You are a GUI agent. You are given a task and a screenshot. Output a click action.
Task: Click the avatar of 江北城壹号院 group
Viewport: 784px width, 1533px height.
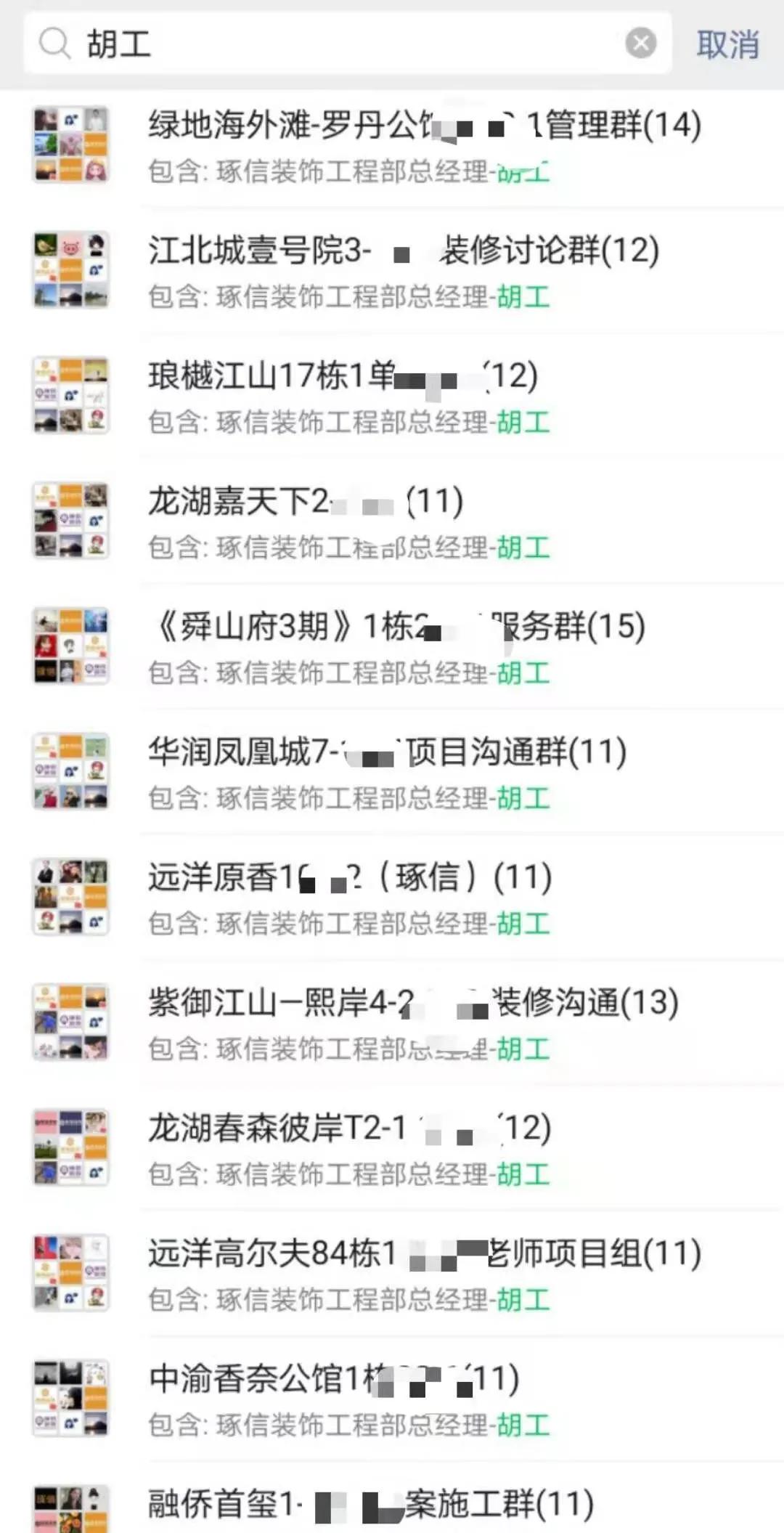(x=70, y=269)
